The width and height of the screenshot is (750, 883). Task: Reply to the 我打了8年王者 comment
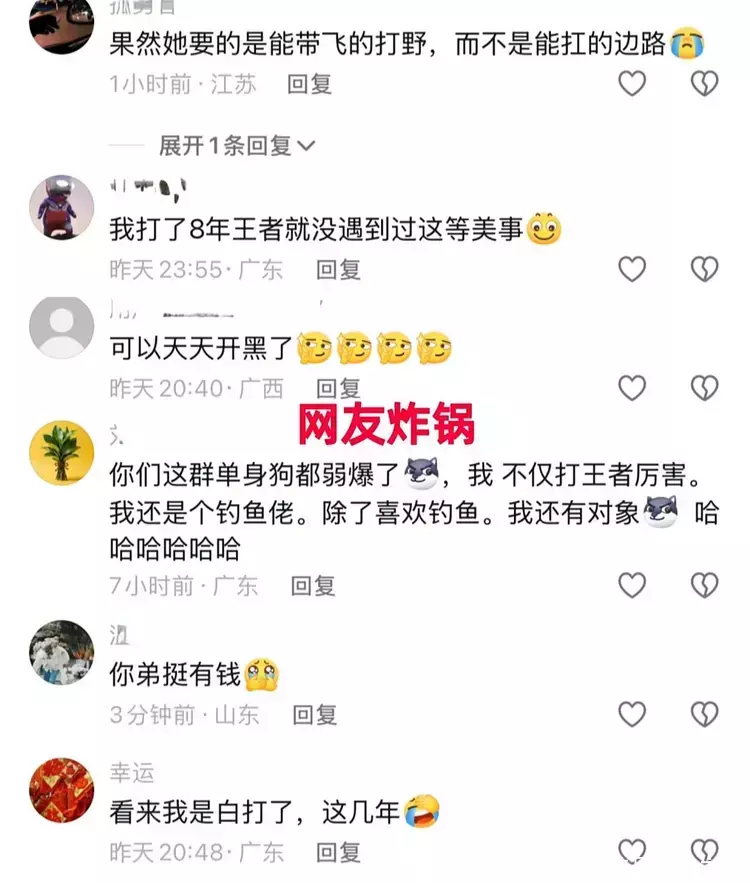tap(338, 269)
